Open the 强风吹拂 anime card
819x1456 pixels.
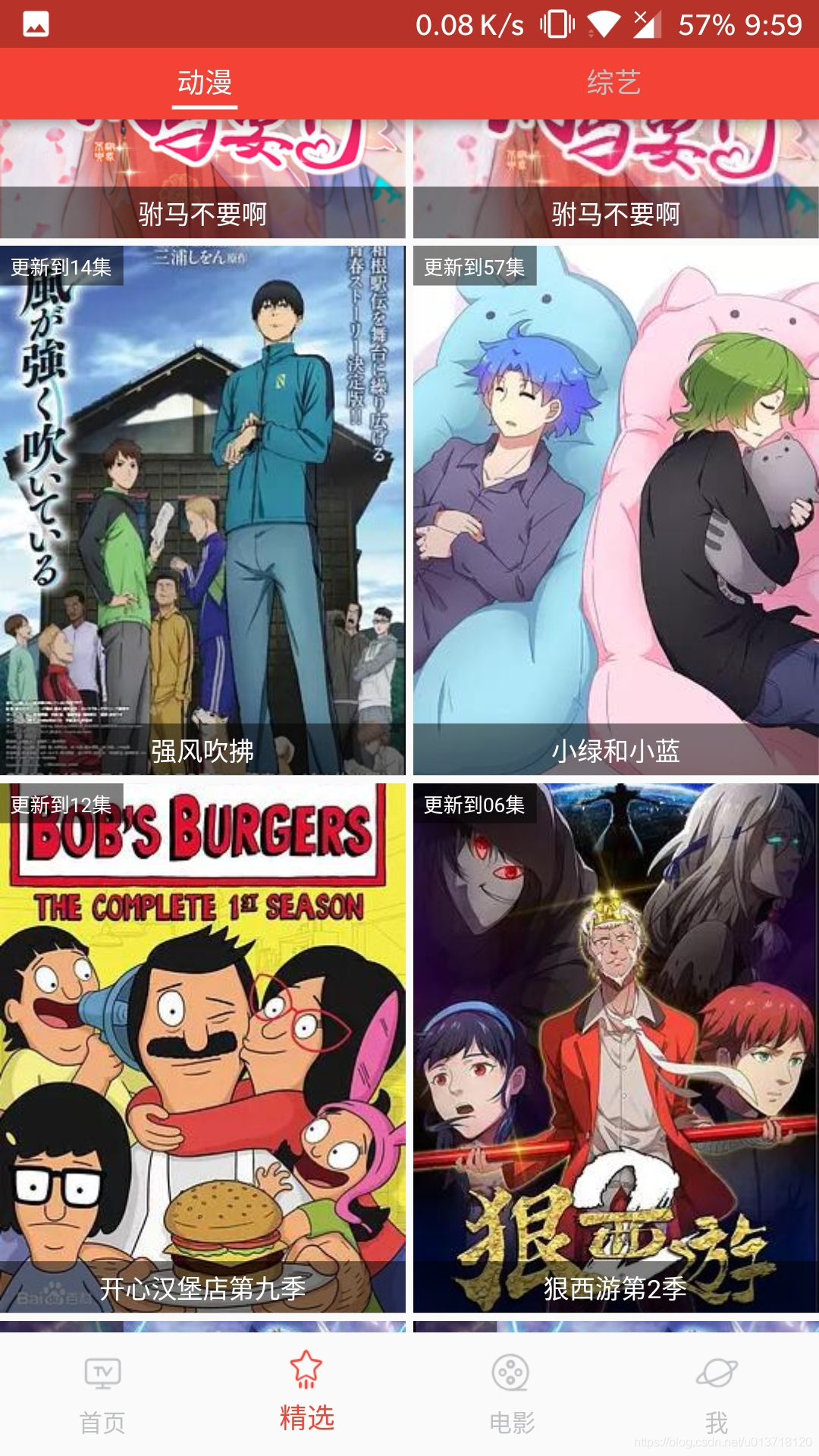(202, 510)
